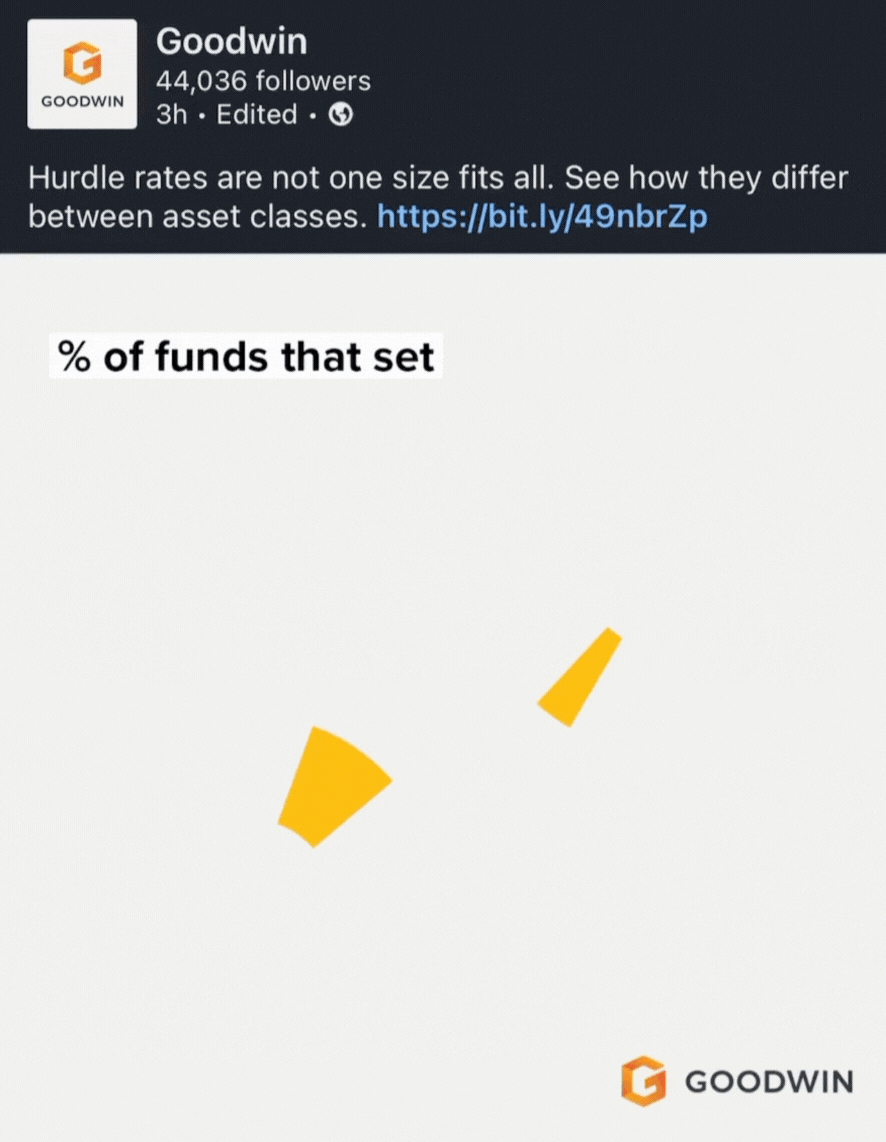886x1142 pixels.
Task: Open Goodwin's profile picture
Action: click(82, 74)
